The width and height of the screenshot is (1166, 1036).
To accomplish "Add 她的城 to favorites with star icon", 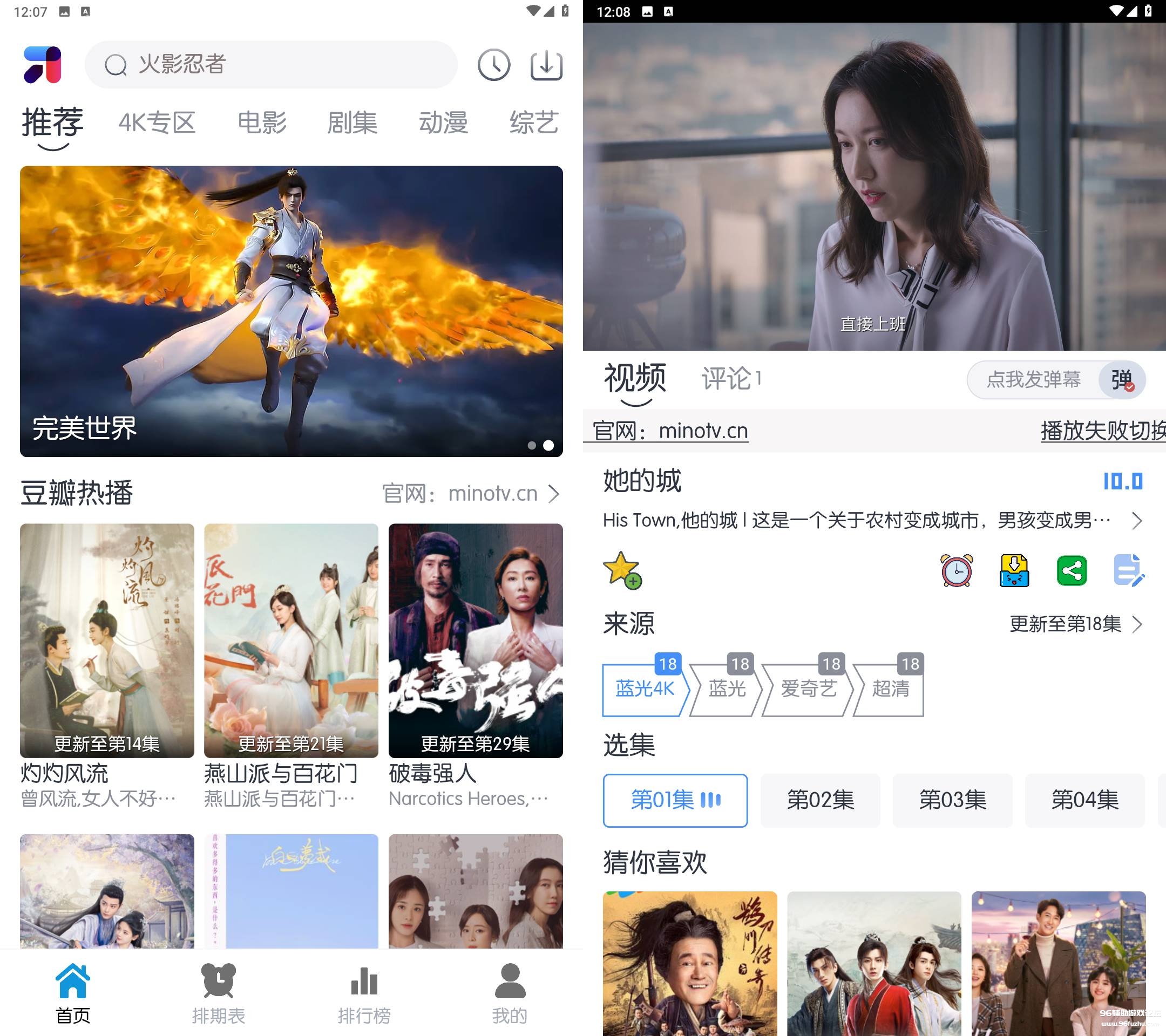I will (x=621, y=570).
